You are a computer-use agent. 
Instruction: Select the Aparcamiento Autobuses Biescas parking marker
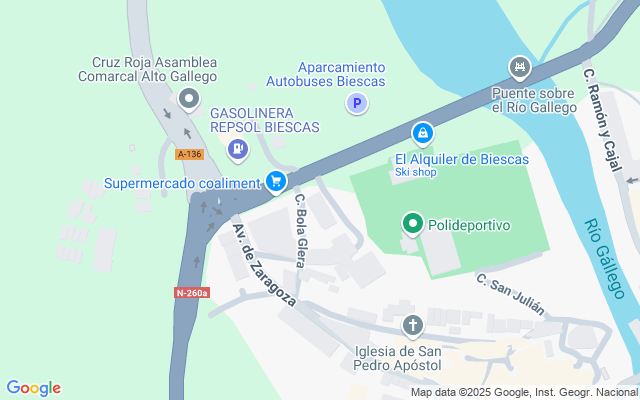(356, 102)
